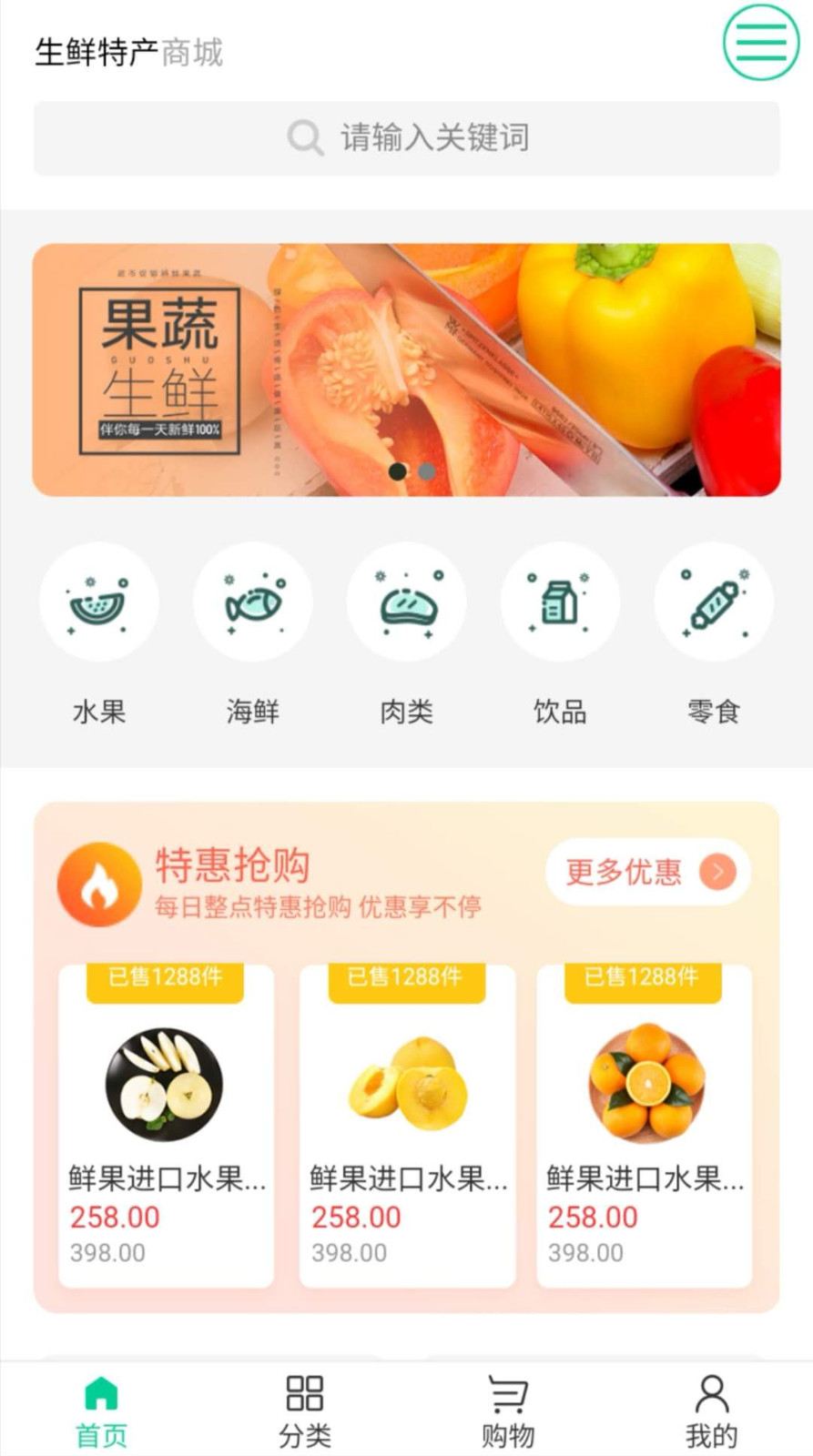Switch to the 首页 tab
Screen dimensions: 813x1456
click(101, 1410)
